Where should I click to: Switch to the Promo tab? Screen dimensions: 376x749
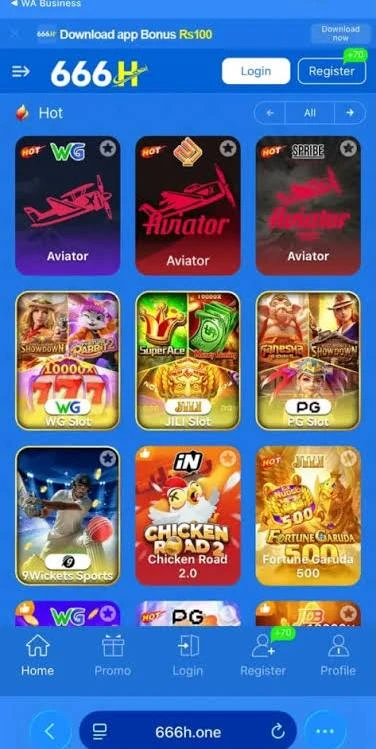coord(113,655)
